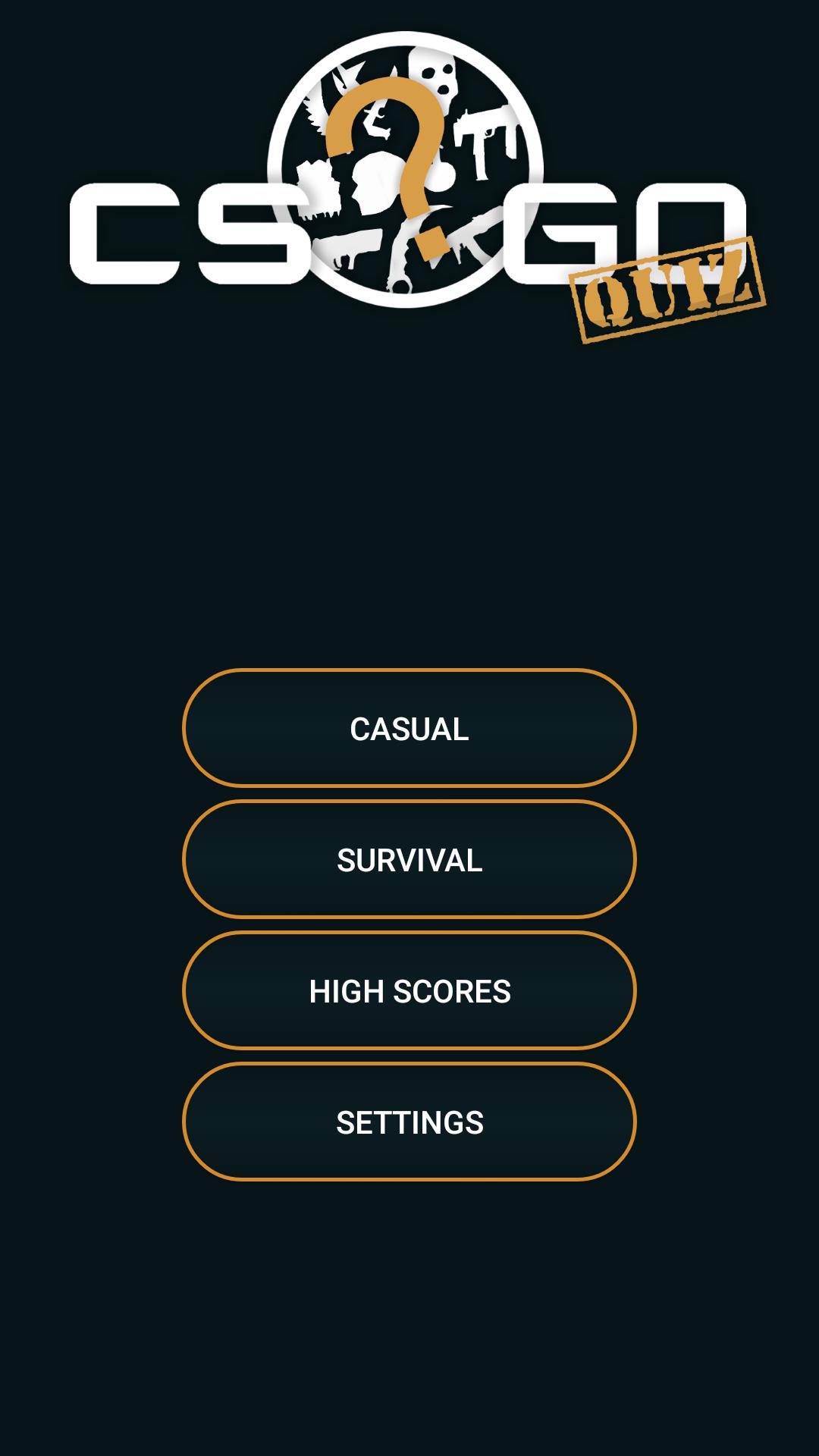Select the Survival mode button
The width and height of the screenshot is (819, 1456).
pyautogui.click(x=409, y=859)
